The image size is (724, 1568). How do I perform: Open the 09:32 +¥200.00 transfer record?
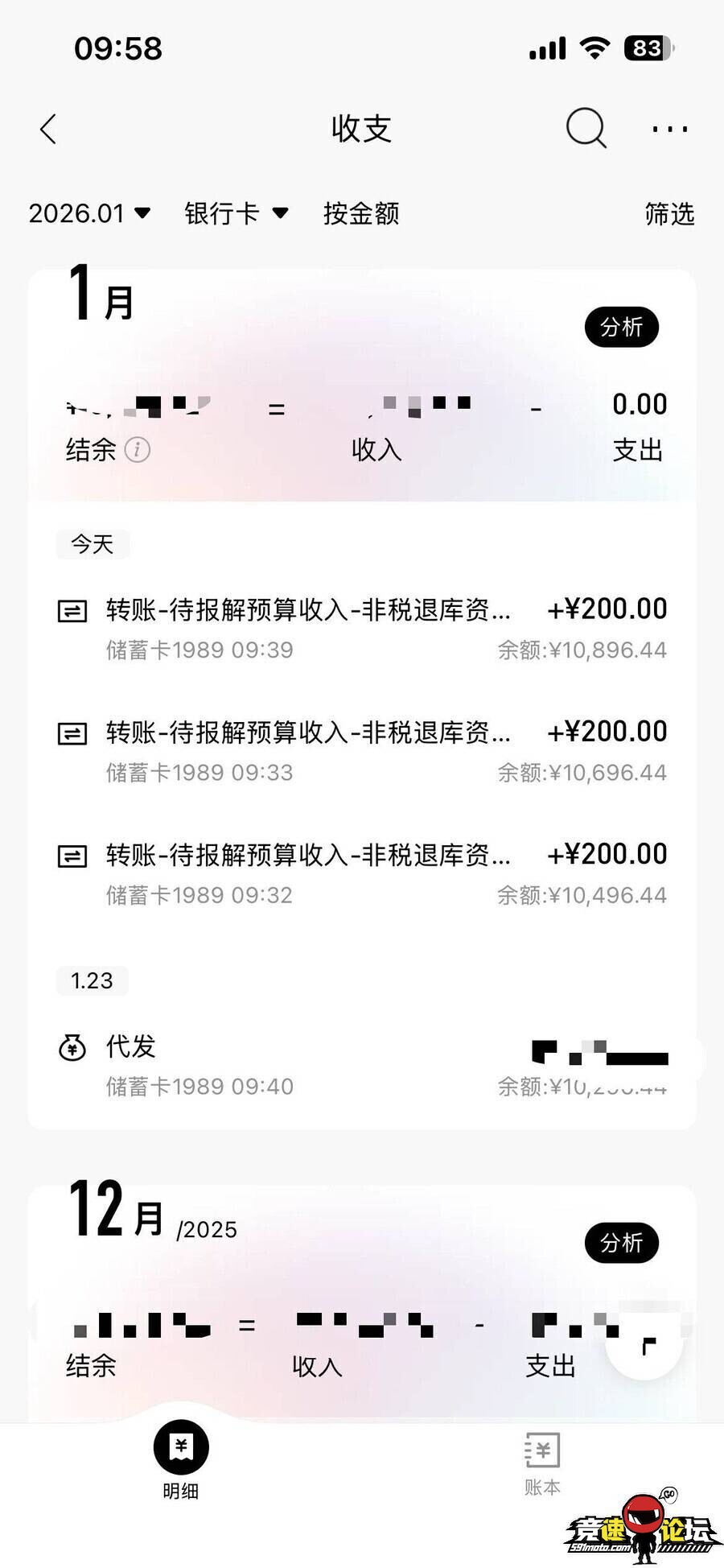pos(362,873)
